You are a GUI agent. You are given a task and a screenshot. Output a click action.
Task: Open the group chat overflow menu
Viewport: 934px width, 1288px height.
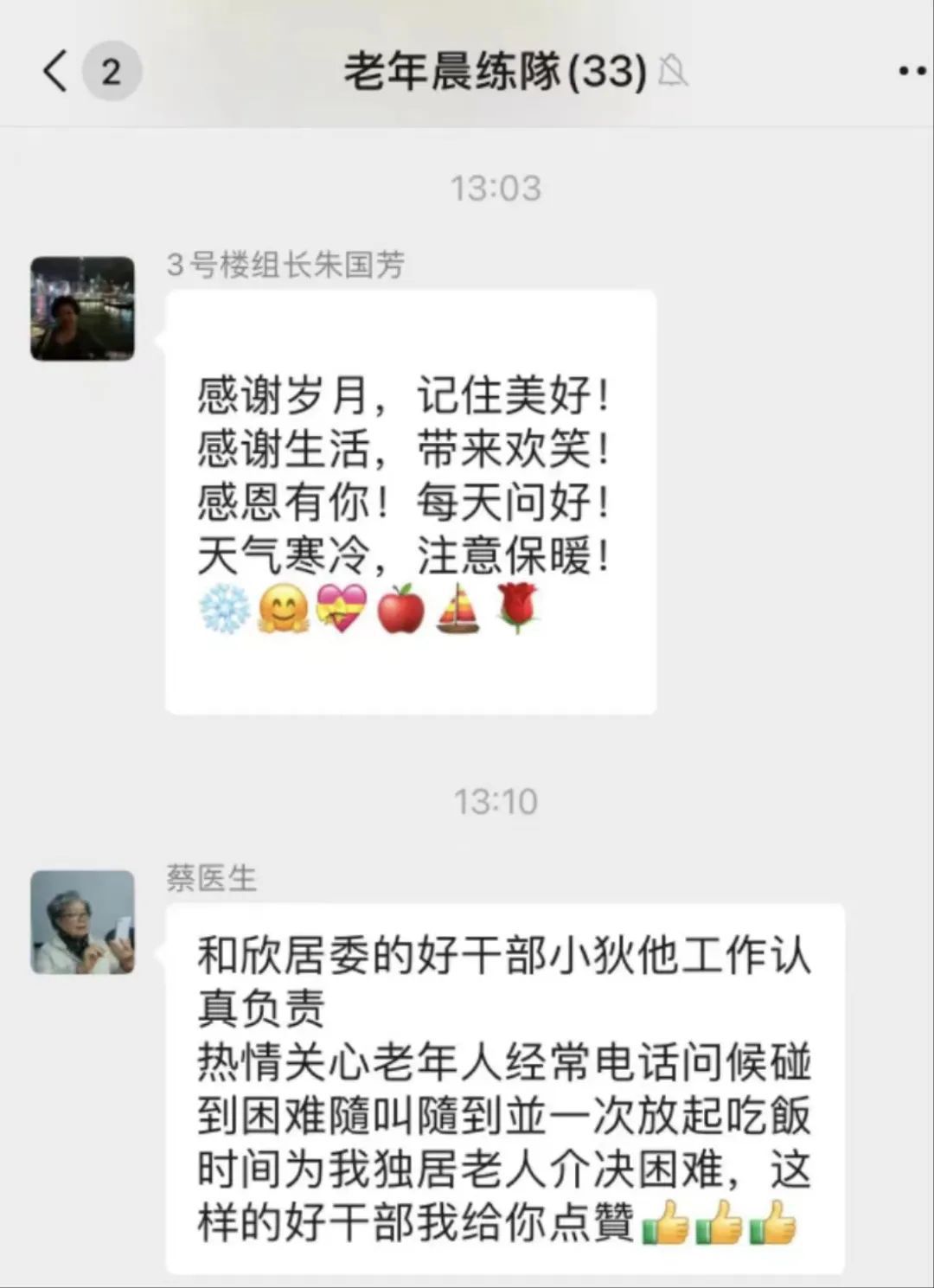[x=912, y=71]
